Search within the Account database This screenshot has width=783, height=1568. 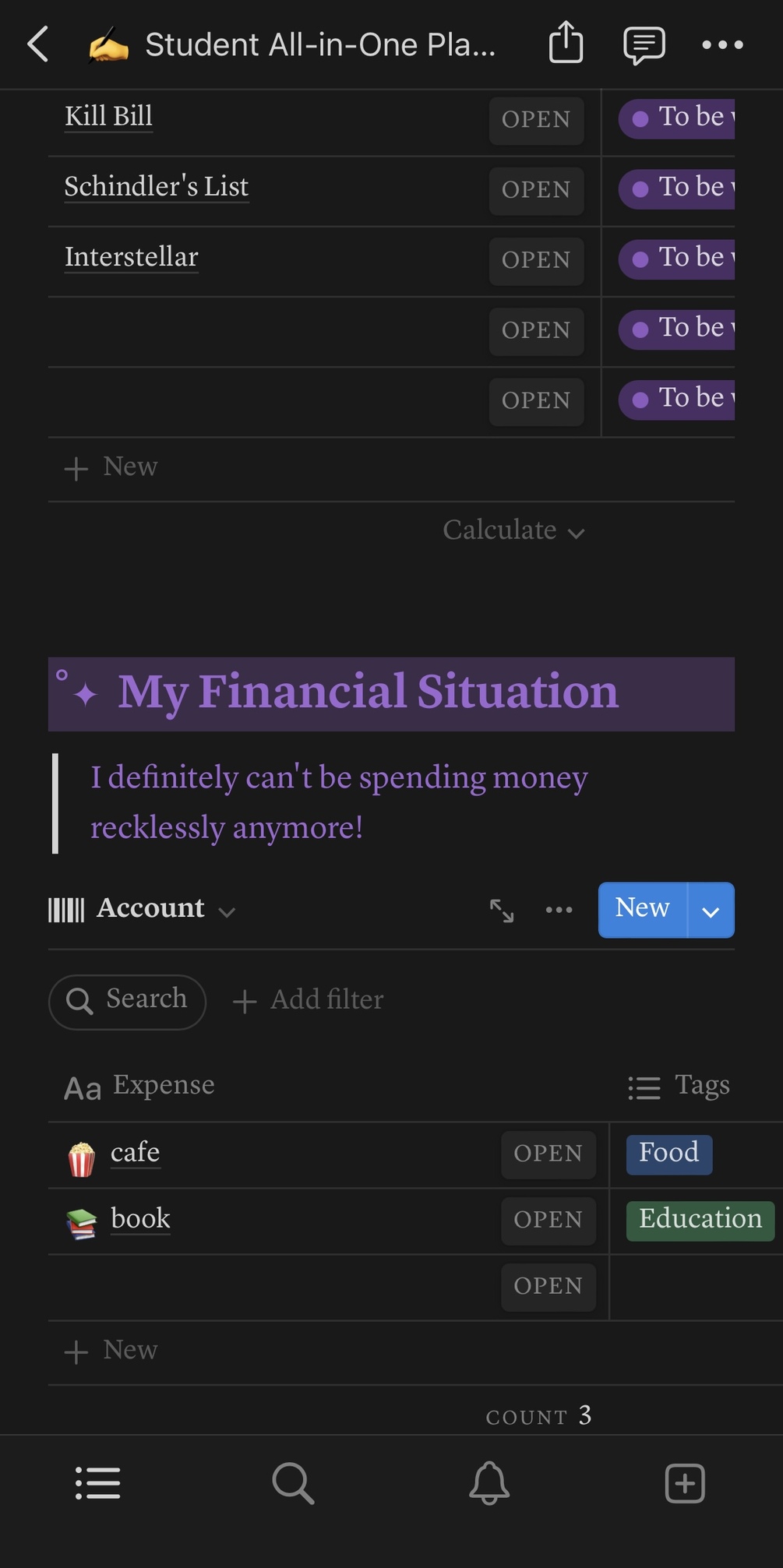click(128, 1001)
